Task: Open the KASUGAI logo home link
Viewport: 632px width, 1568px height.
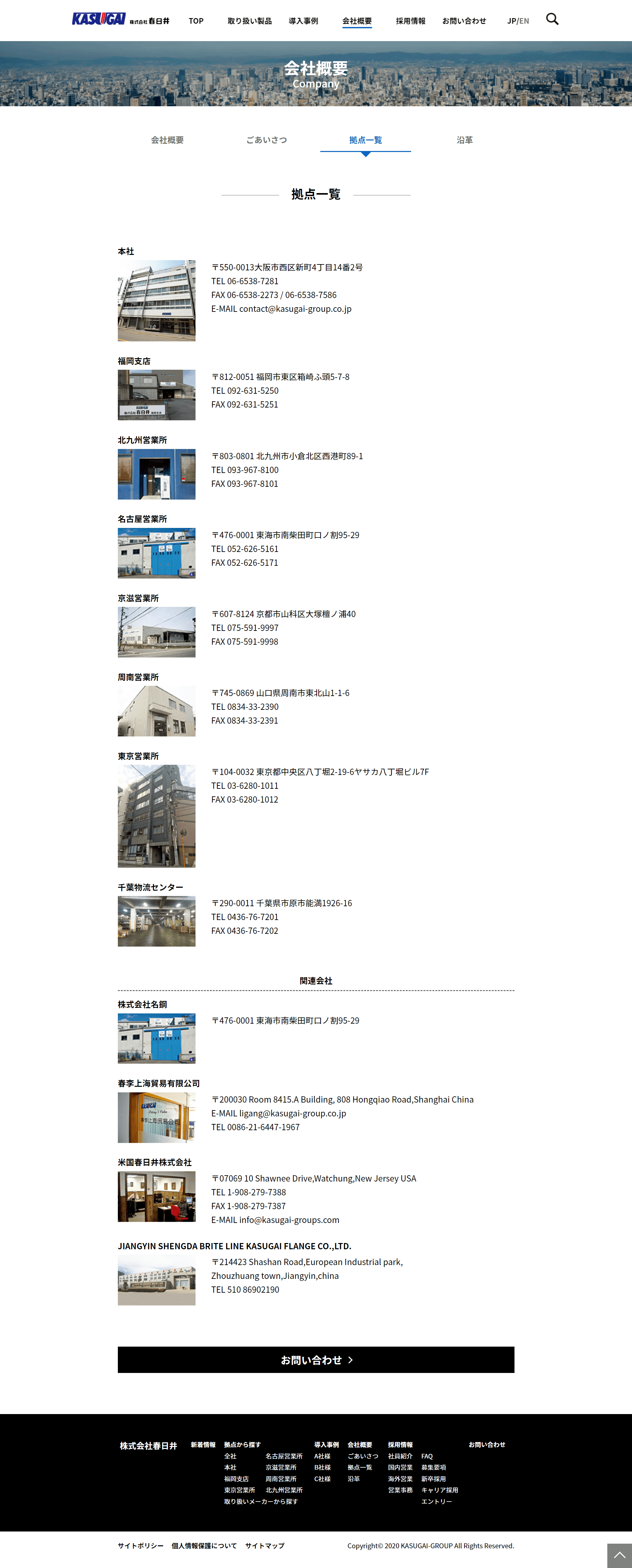Action: (x=120, y=19)
